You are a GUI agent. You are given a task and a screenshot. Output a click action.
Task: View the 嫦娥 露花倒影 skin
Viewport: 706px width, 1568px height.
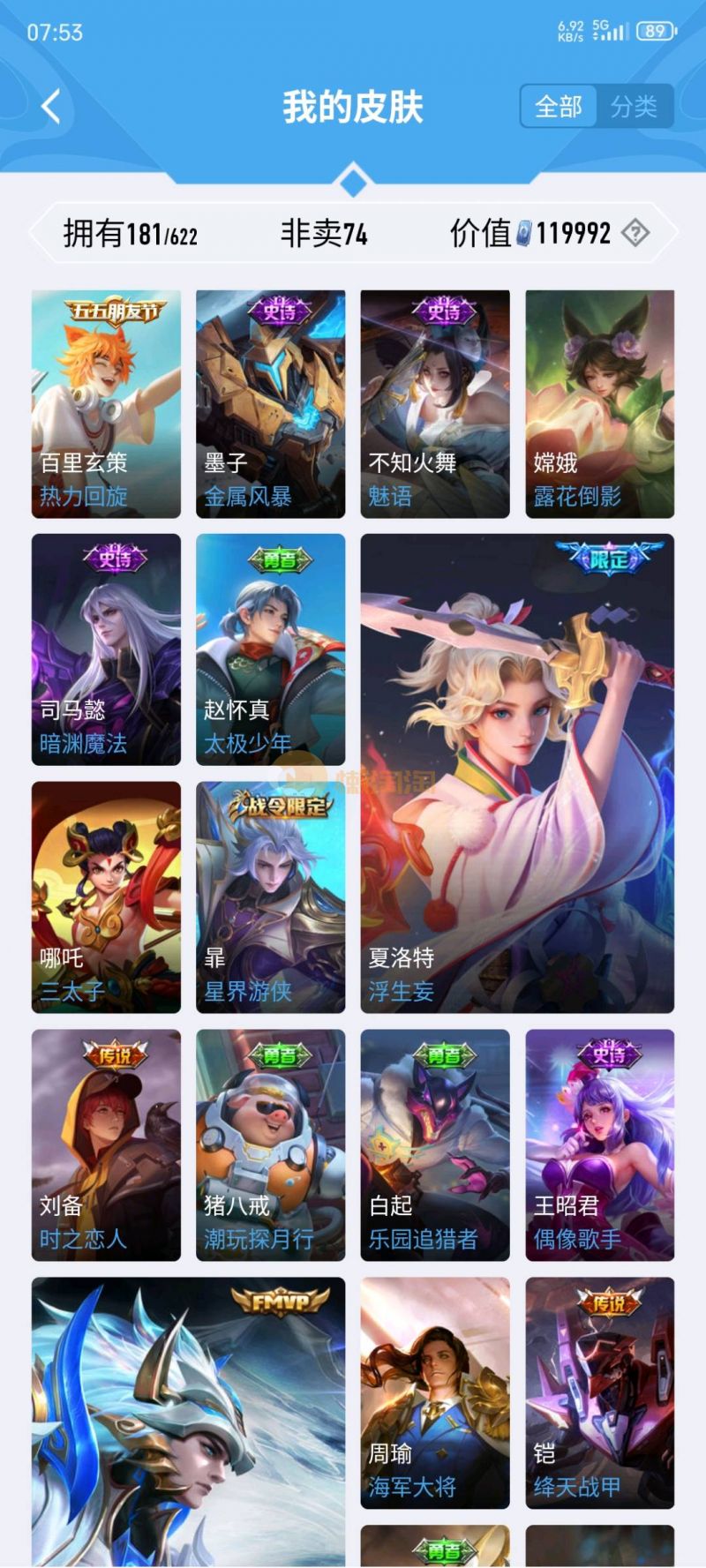tap(600, 403)
